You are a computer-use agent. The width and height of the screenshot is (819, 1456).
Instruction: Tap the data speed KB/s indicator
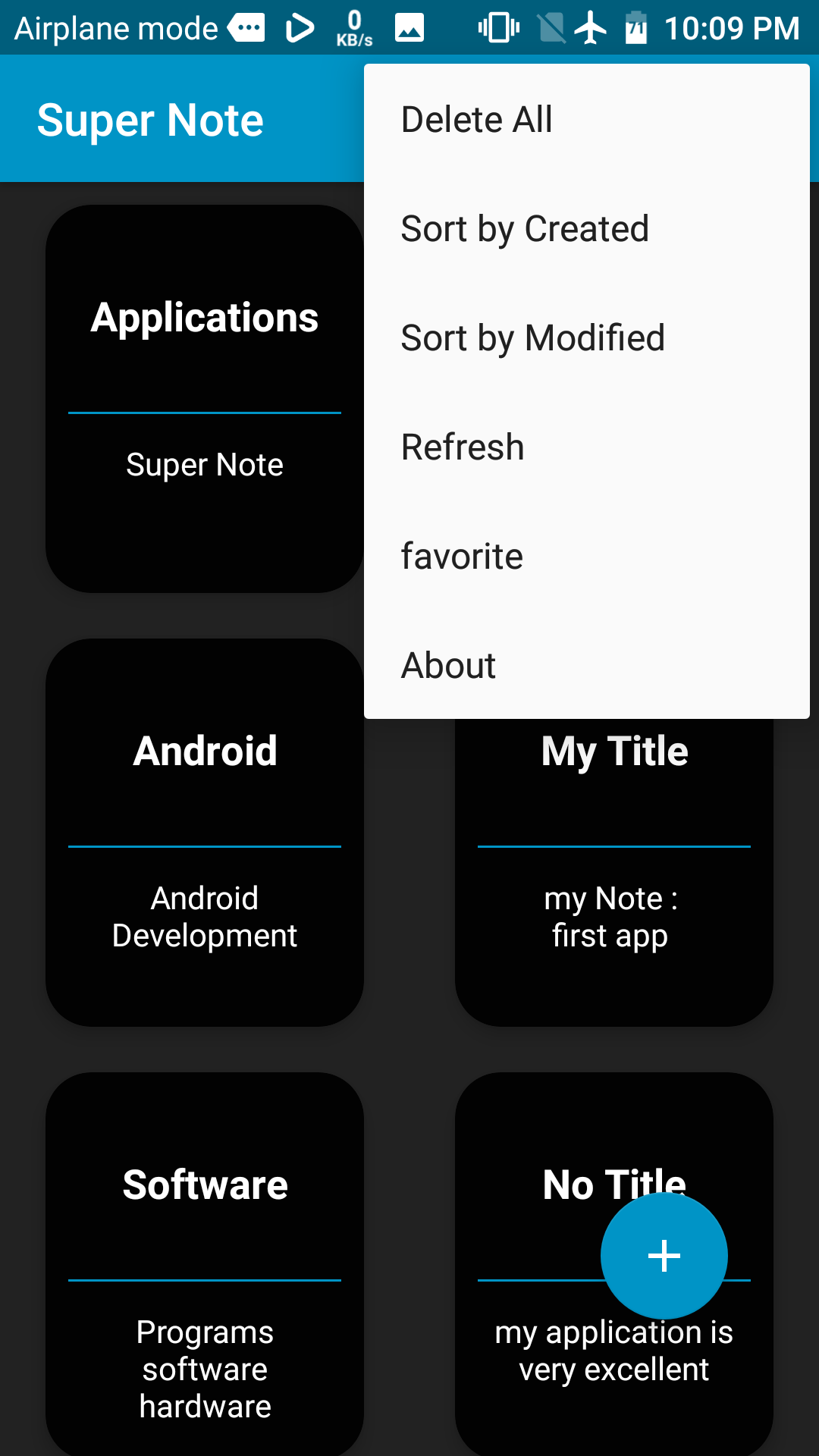tap(355, 27)
